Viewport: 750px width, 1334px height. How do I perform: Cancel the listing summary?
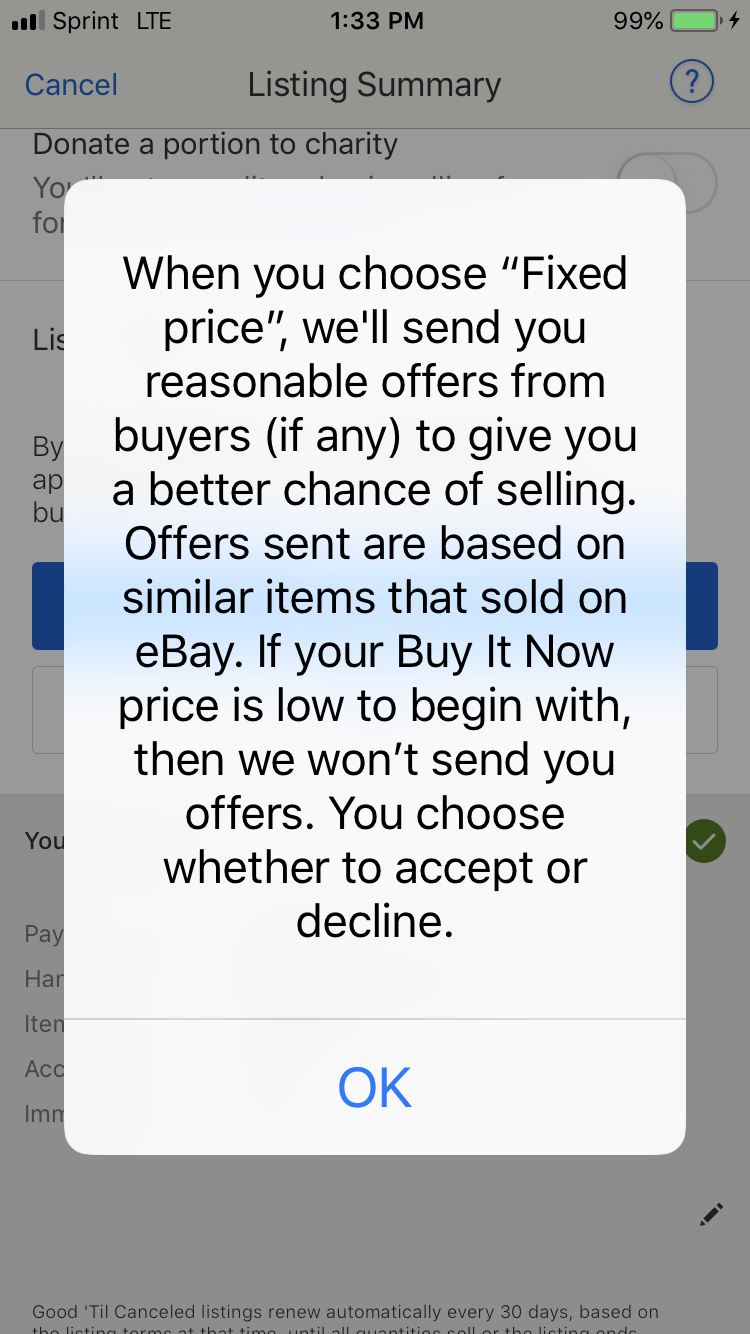click(71, 85)
